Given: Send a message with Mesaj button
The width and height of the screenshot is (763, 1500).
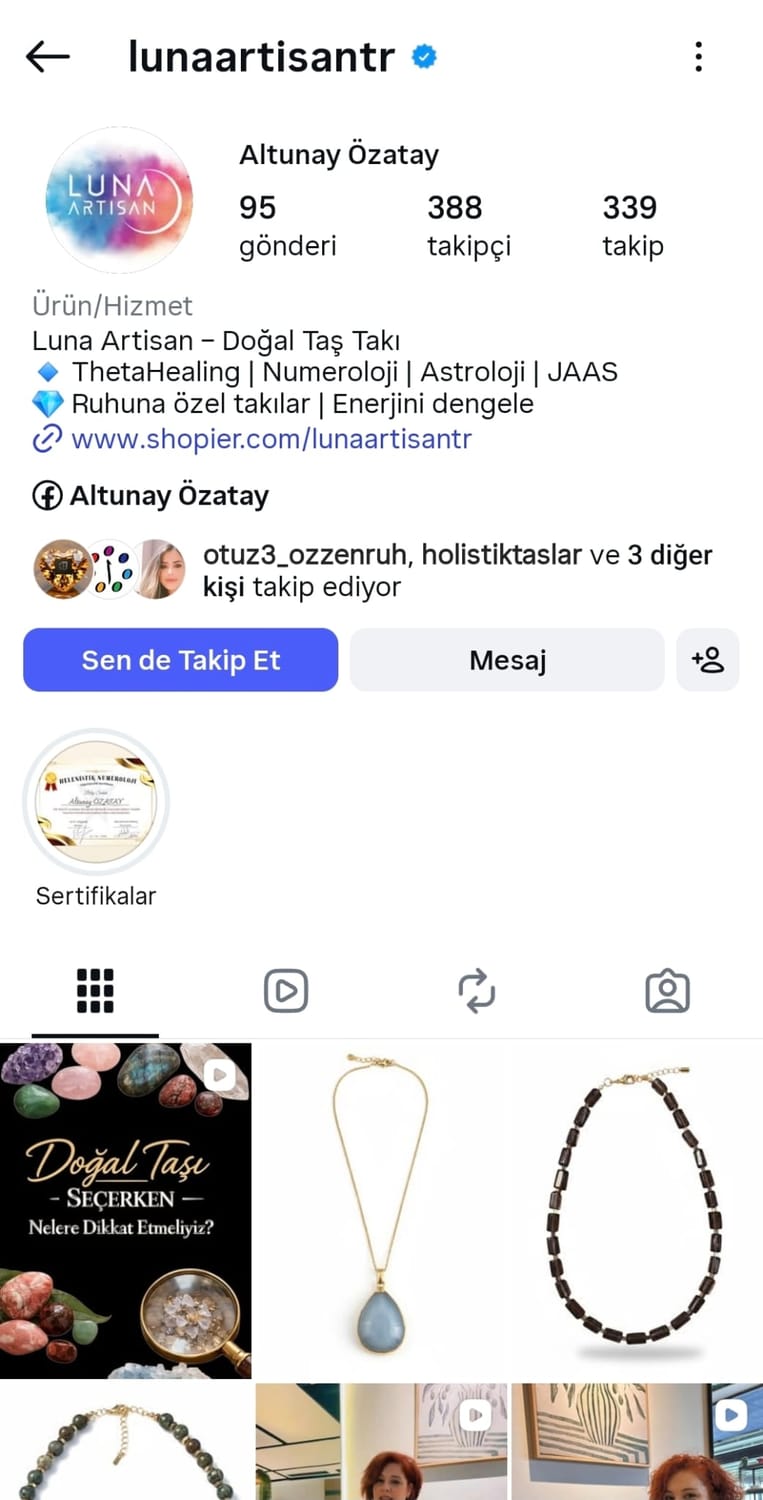Looking at the screenshot, I should tap(507, 660).
